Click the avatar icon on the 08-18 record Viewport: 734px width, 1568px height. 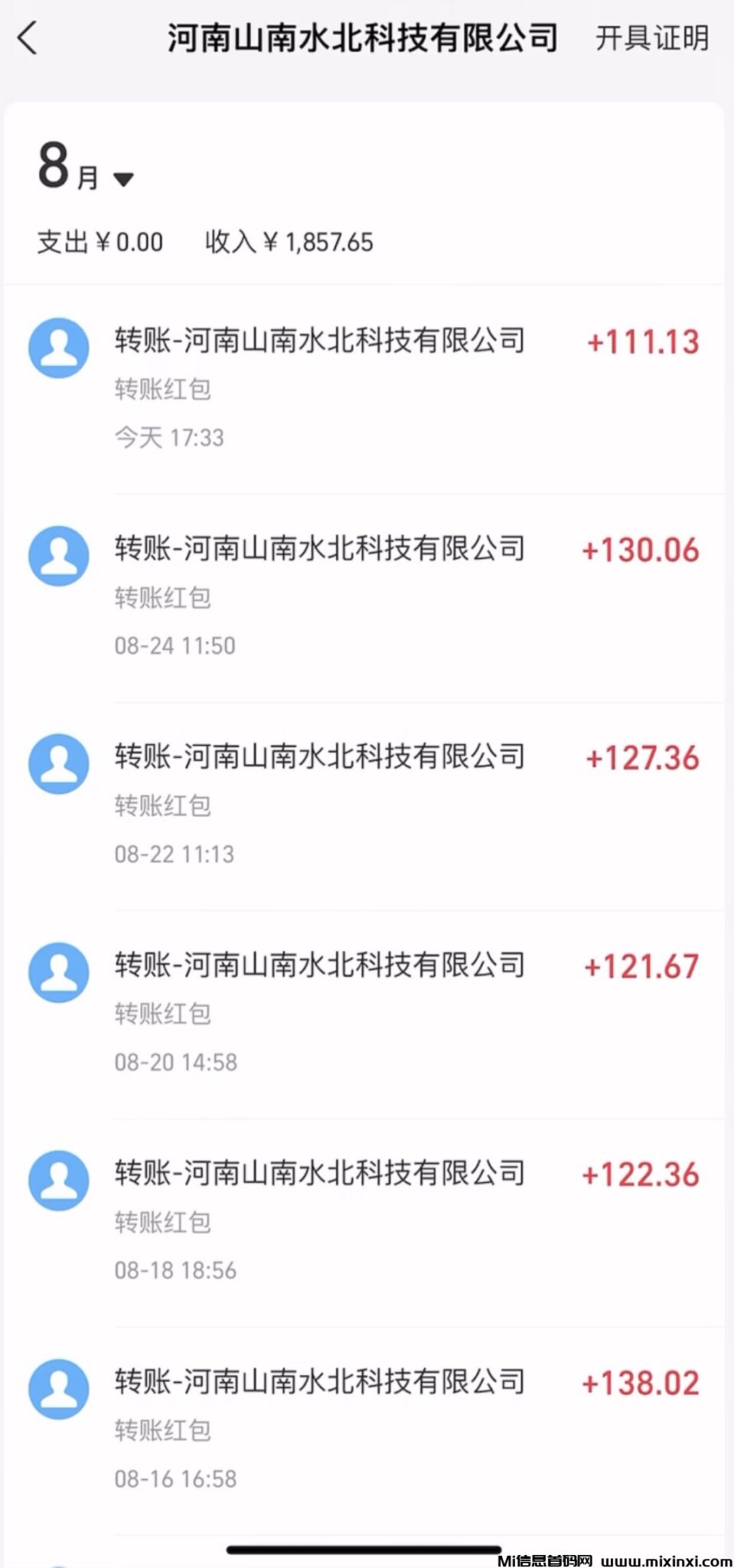point(58,1180)
